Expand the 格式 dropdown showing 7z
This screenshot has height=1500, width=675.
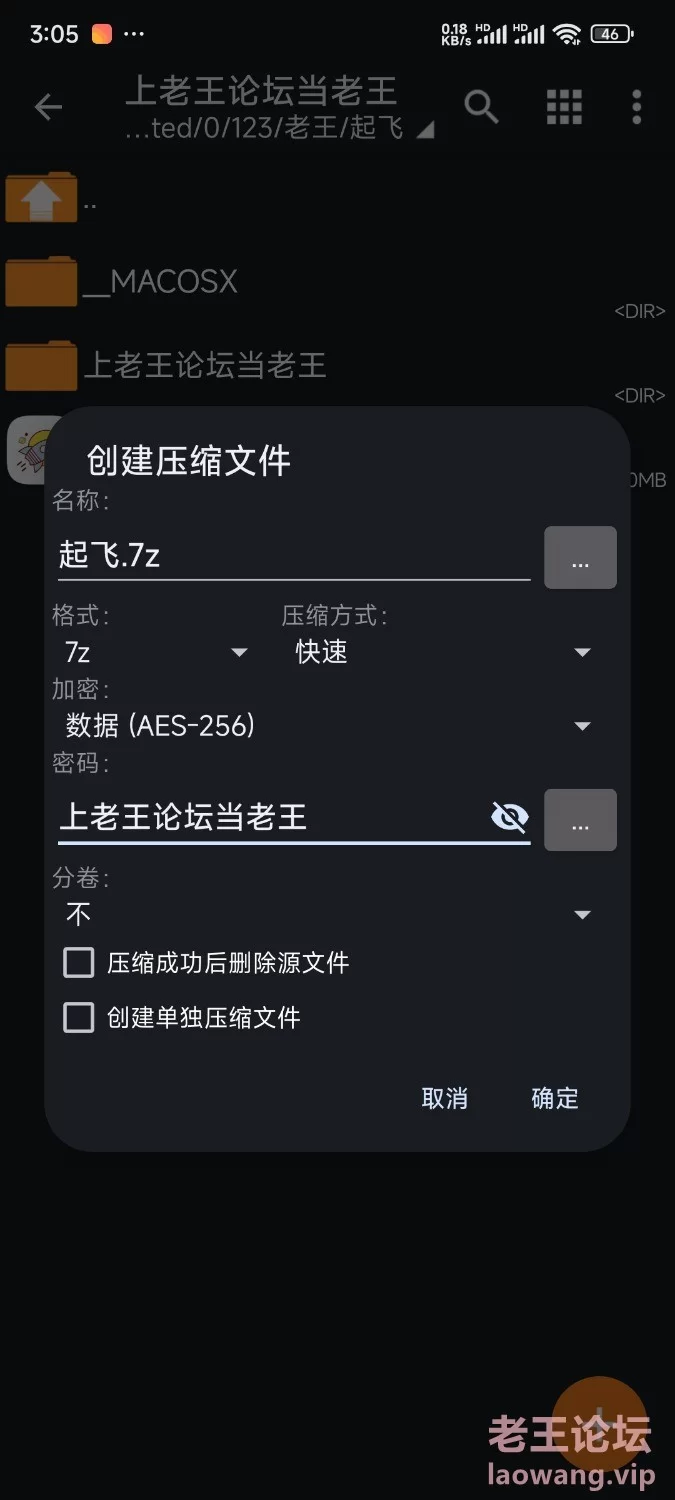156,652
